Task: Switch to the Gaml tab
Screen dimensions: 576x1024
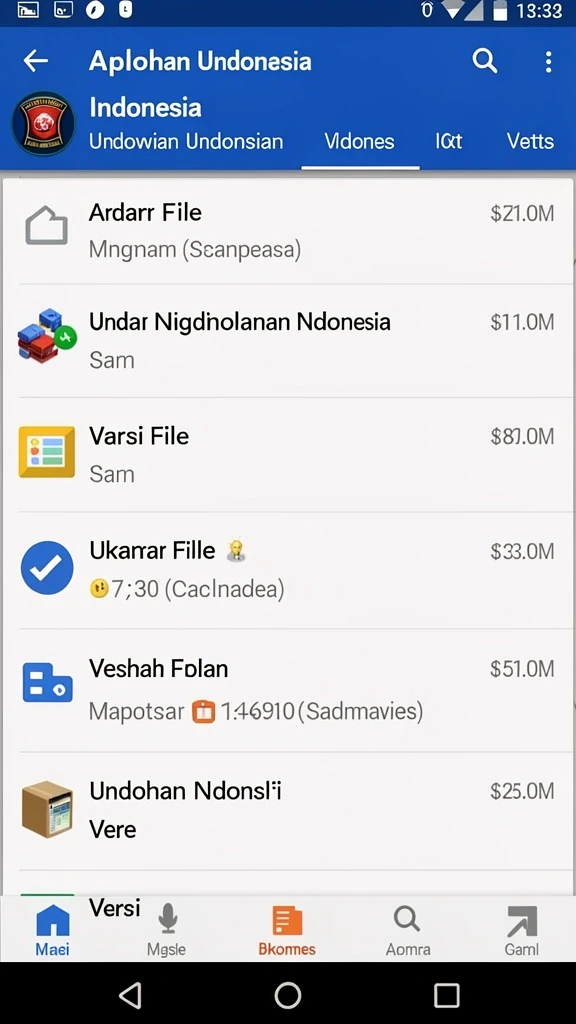Action: point(522,931)
